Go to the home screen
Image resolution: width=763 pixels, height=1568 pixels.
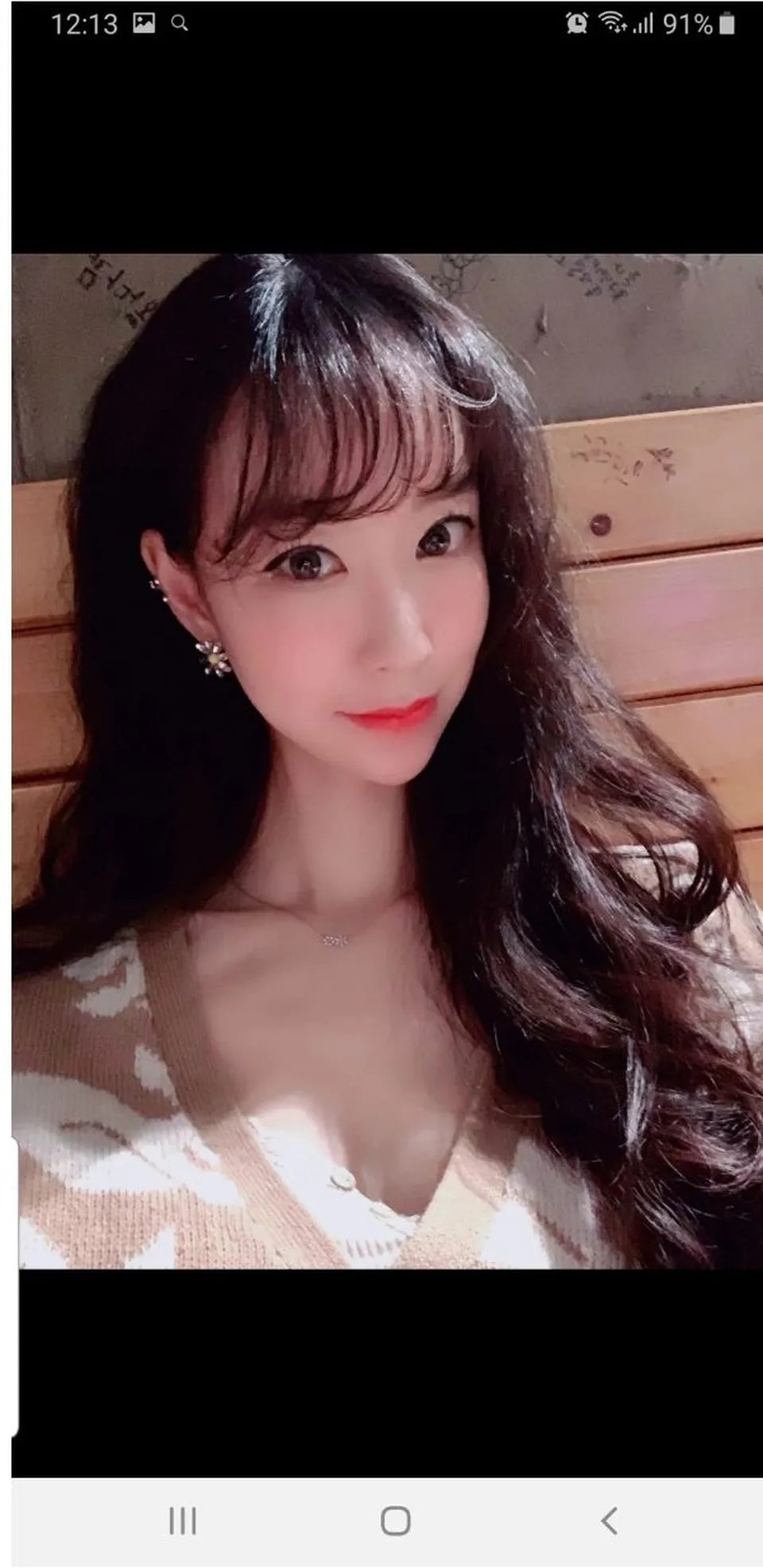pos(395,1520)
